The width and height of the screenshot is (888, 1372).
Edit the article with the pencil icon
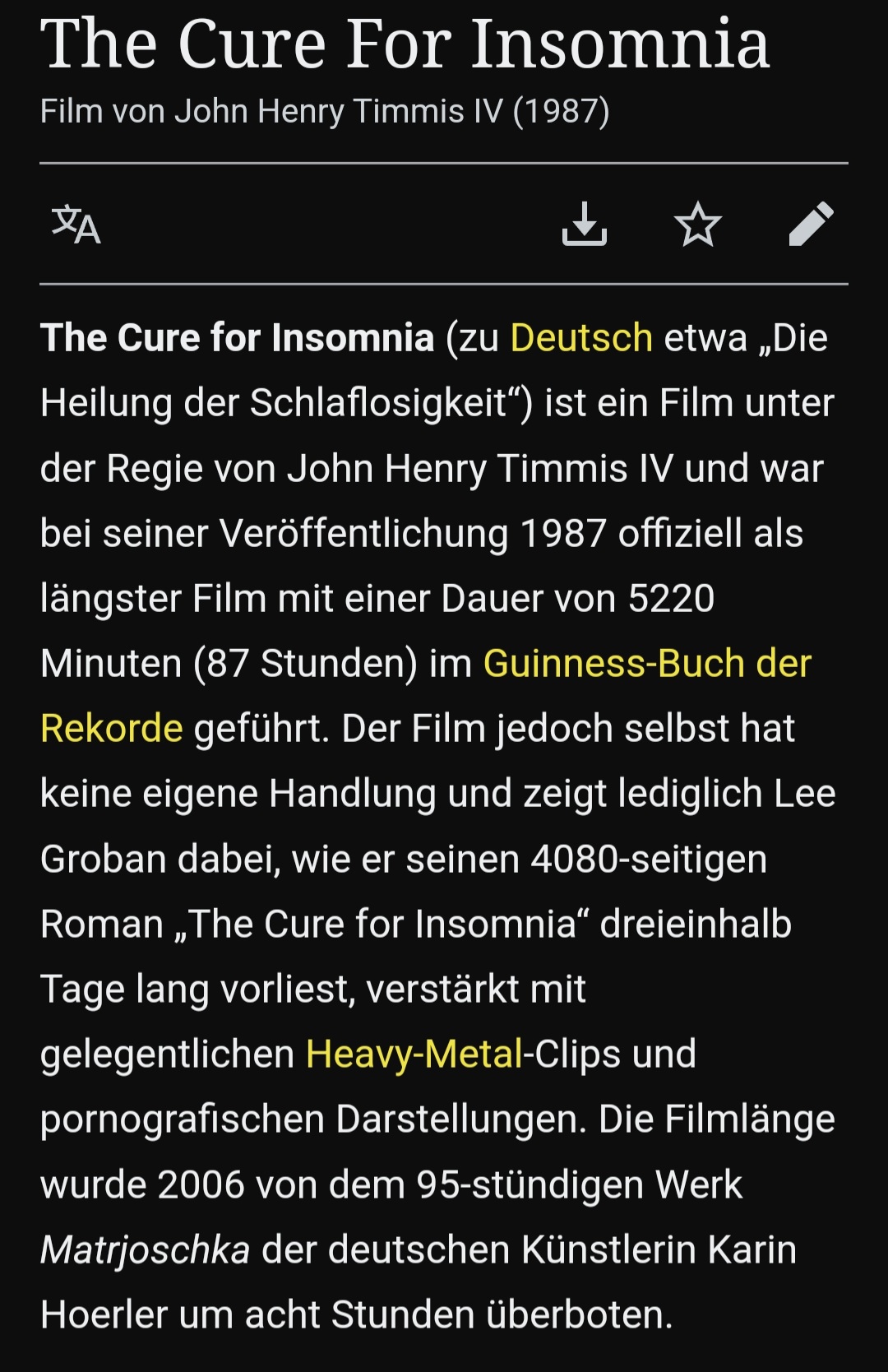click(811, 225)
